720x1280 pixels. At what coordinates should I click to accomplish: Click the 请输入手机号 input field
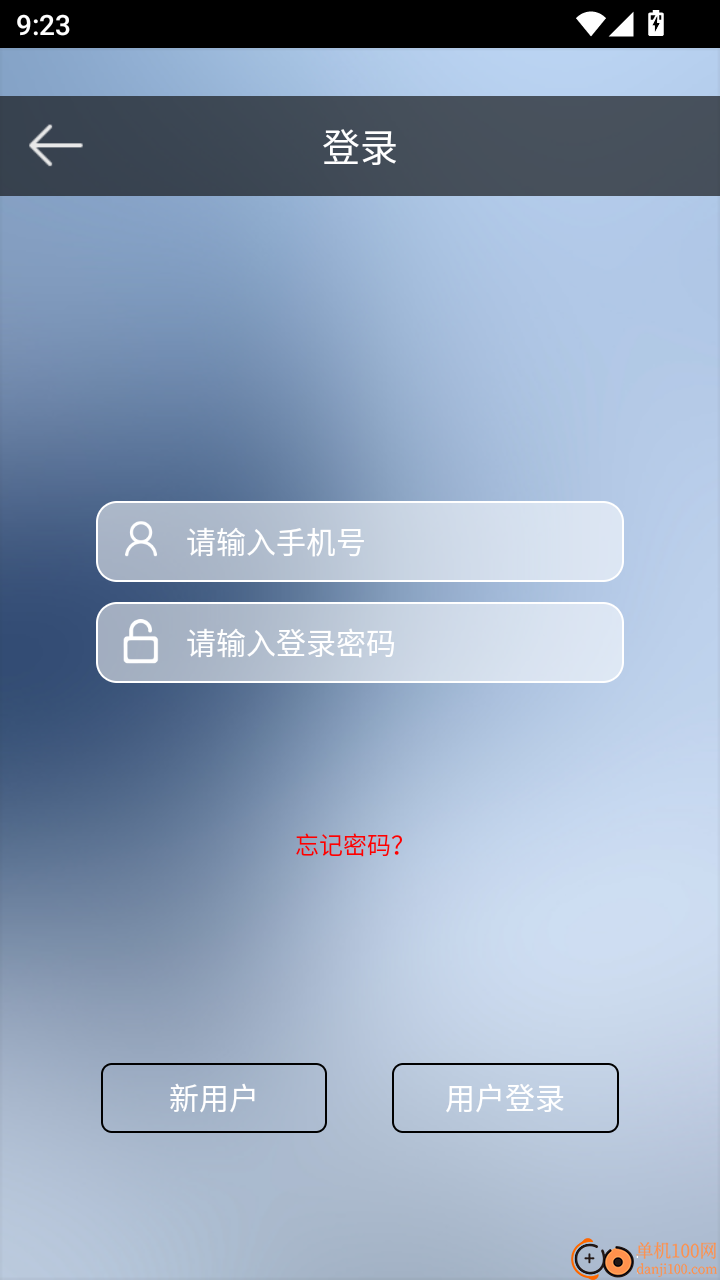click(x=360, y=541)
